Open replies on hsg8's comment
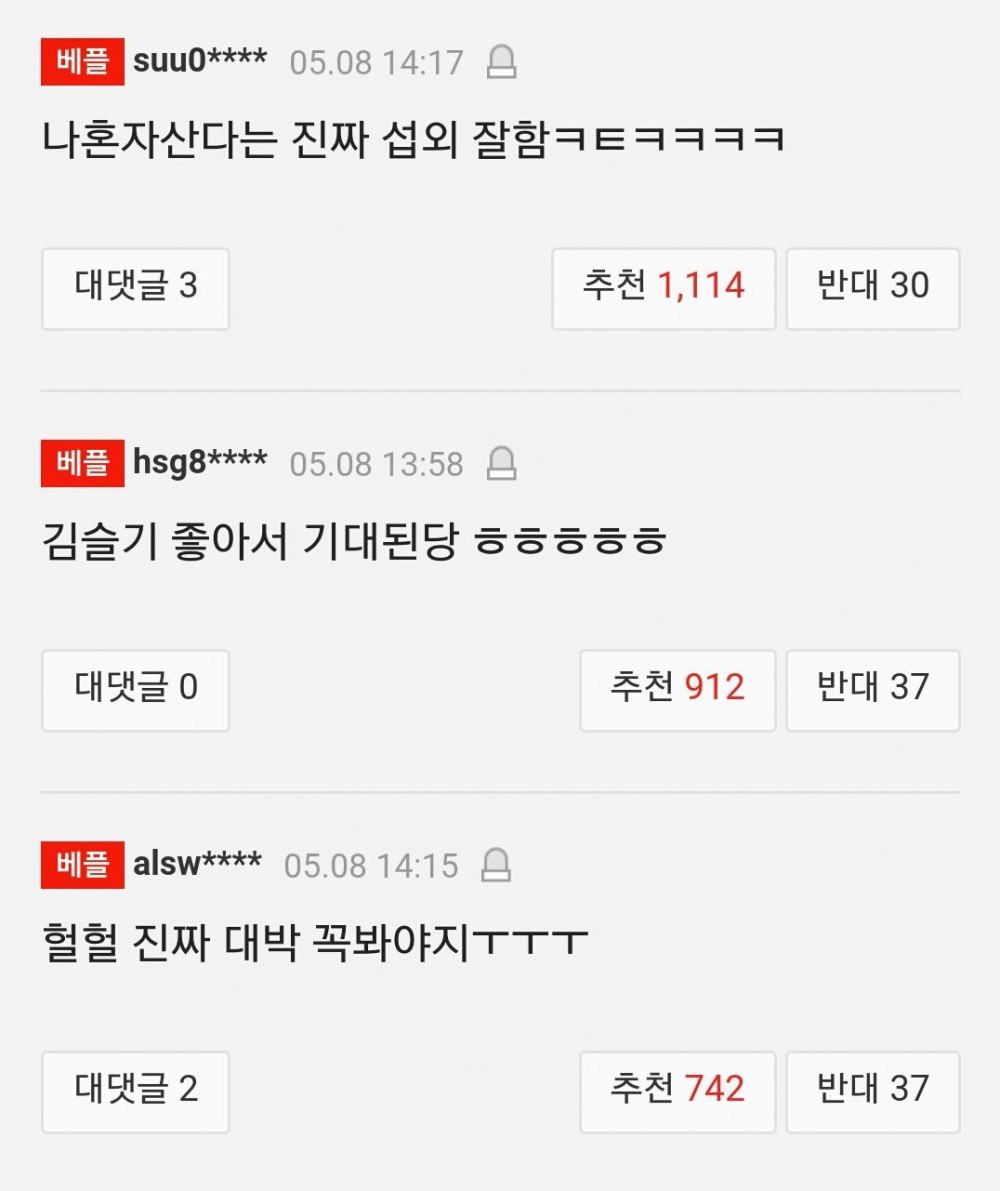This screenshot has height=1191, width=1000. tap(135, 689)
